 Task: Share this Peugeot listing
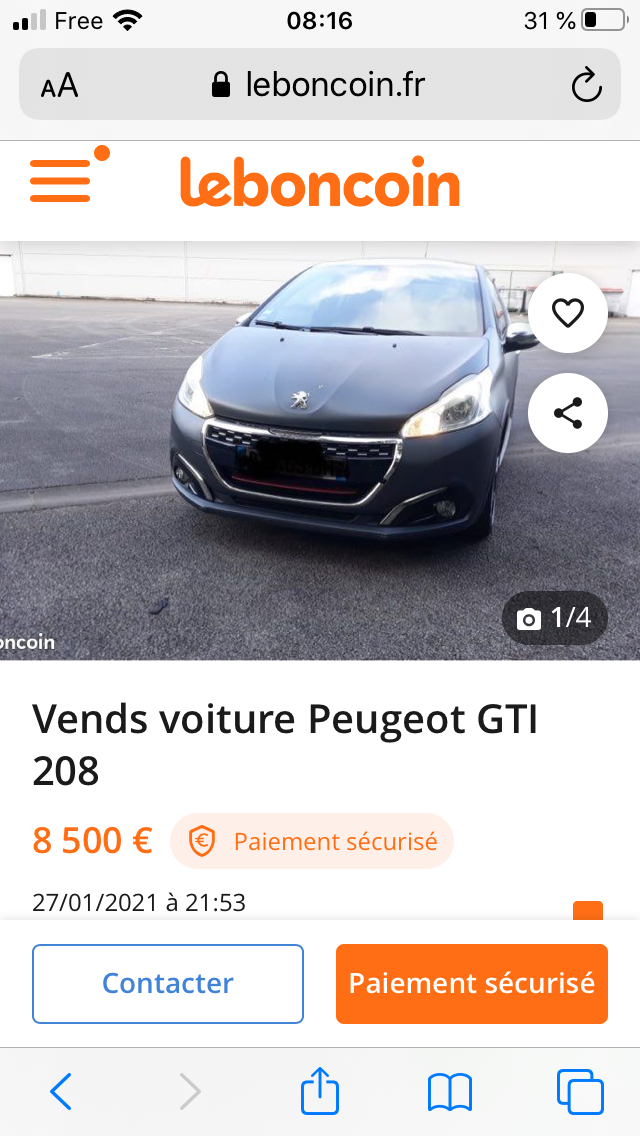[x=567, y=413]
